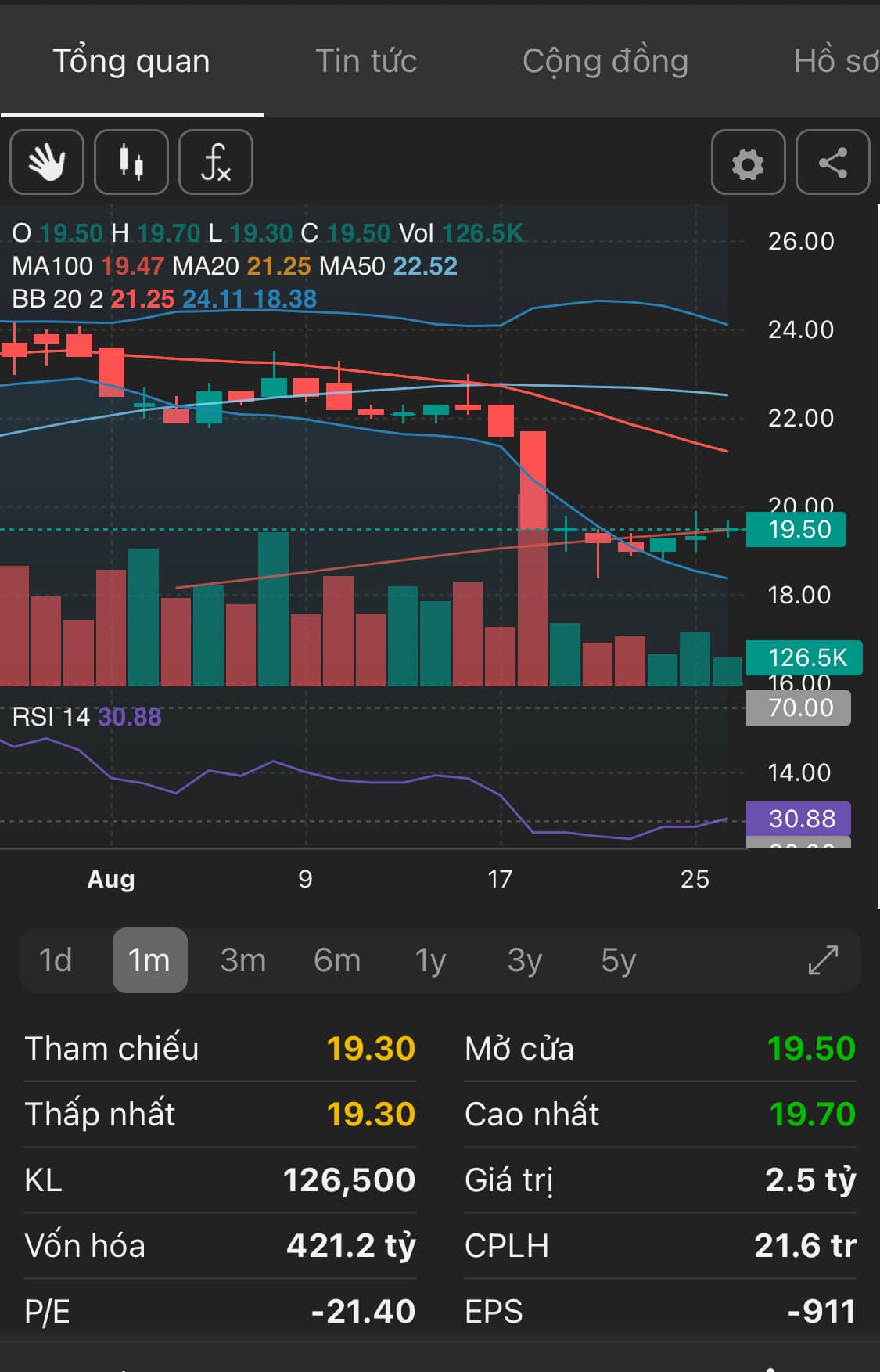Choose the 1m timeframe
Screen dimensions: 880x1372
[149, 960]
